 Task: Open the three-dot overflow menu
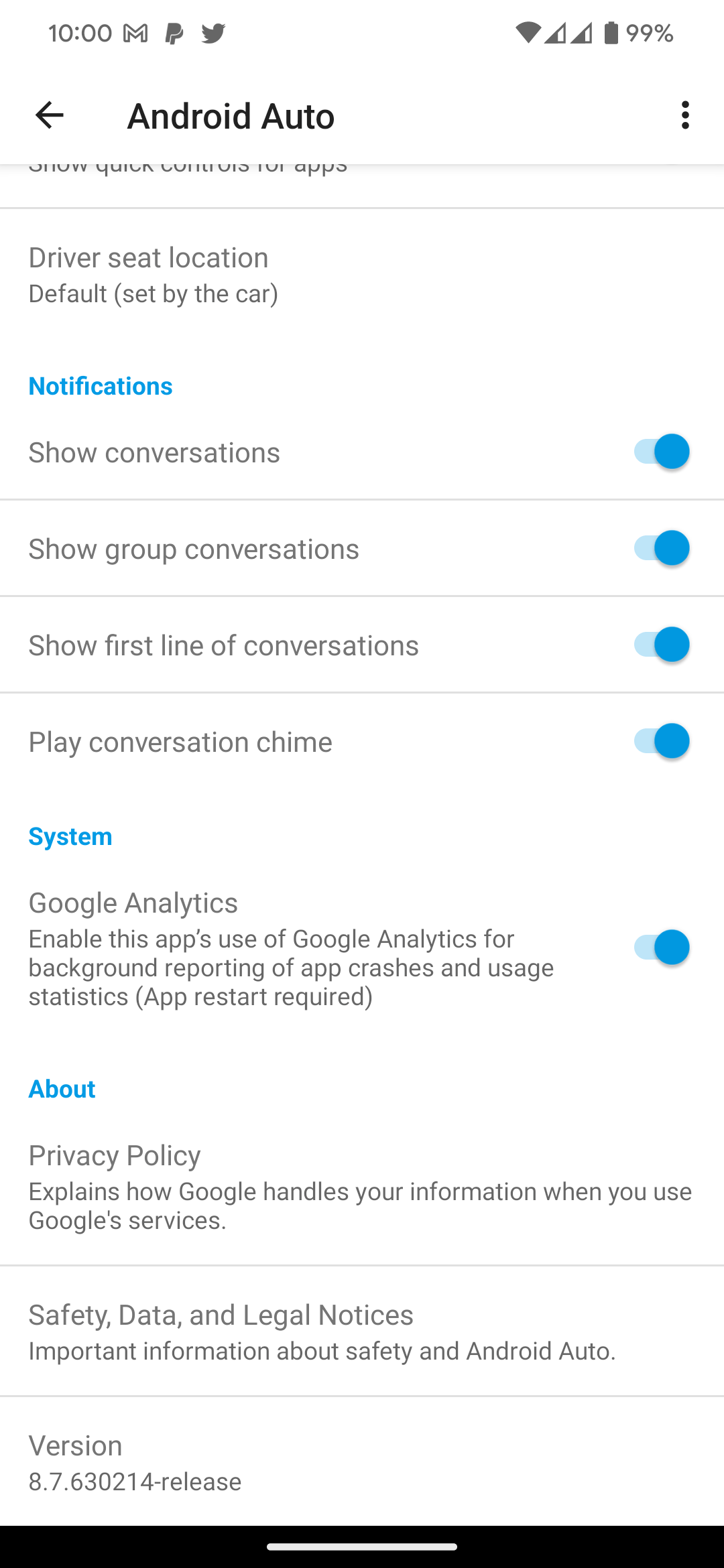coord(685,115)
